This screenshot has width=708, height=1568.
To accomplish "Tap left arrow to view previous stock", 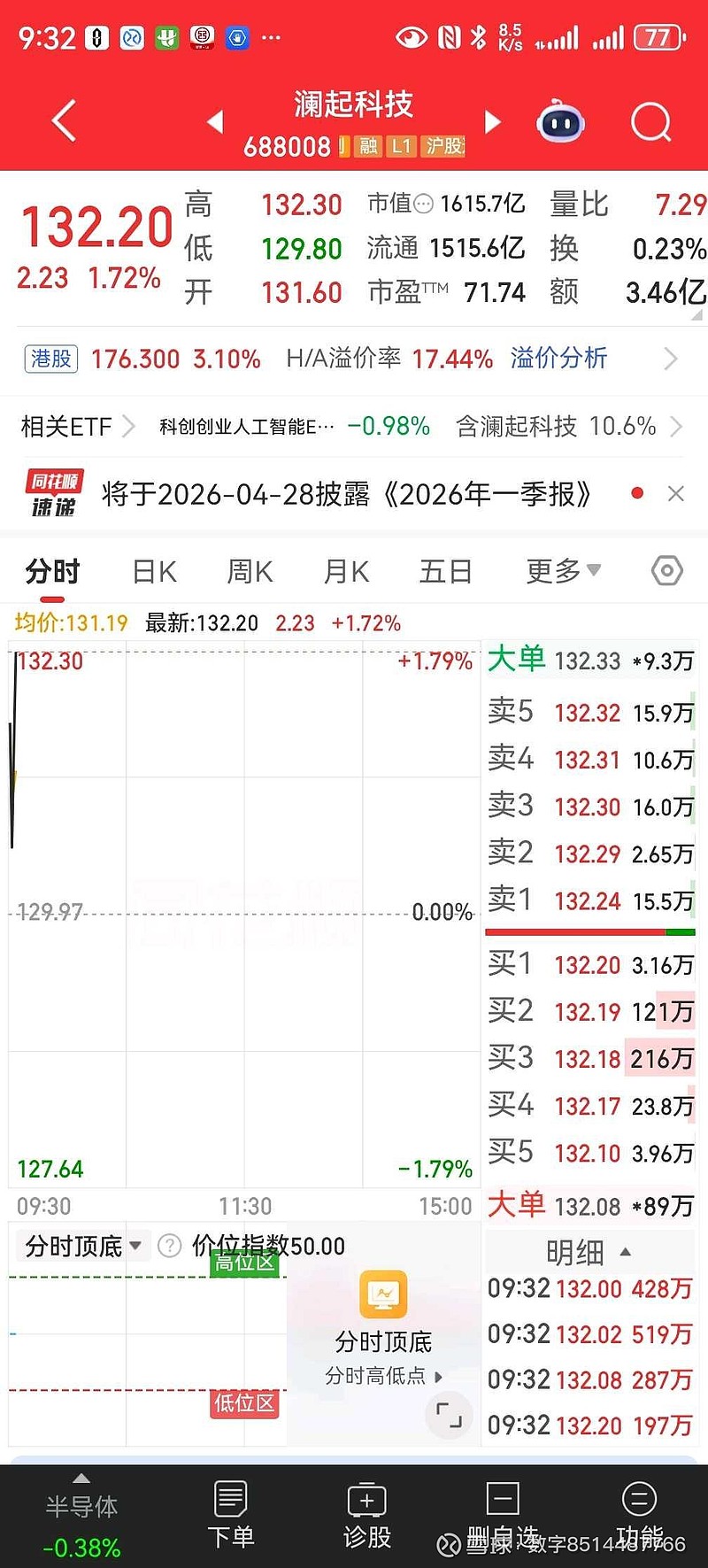I will coord(215,122).
